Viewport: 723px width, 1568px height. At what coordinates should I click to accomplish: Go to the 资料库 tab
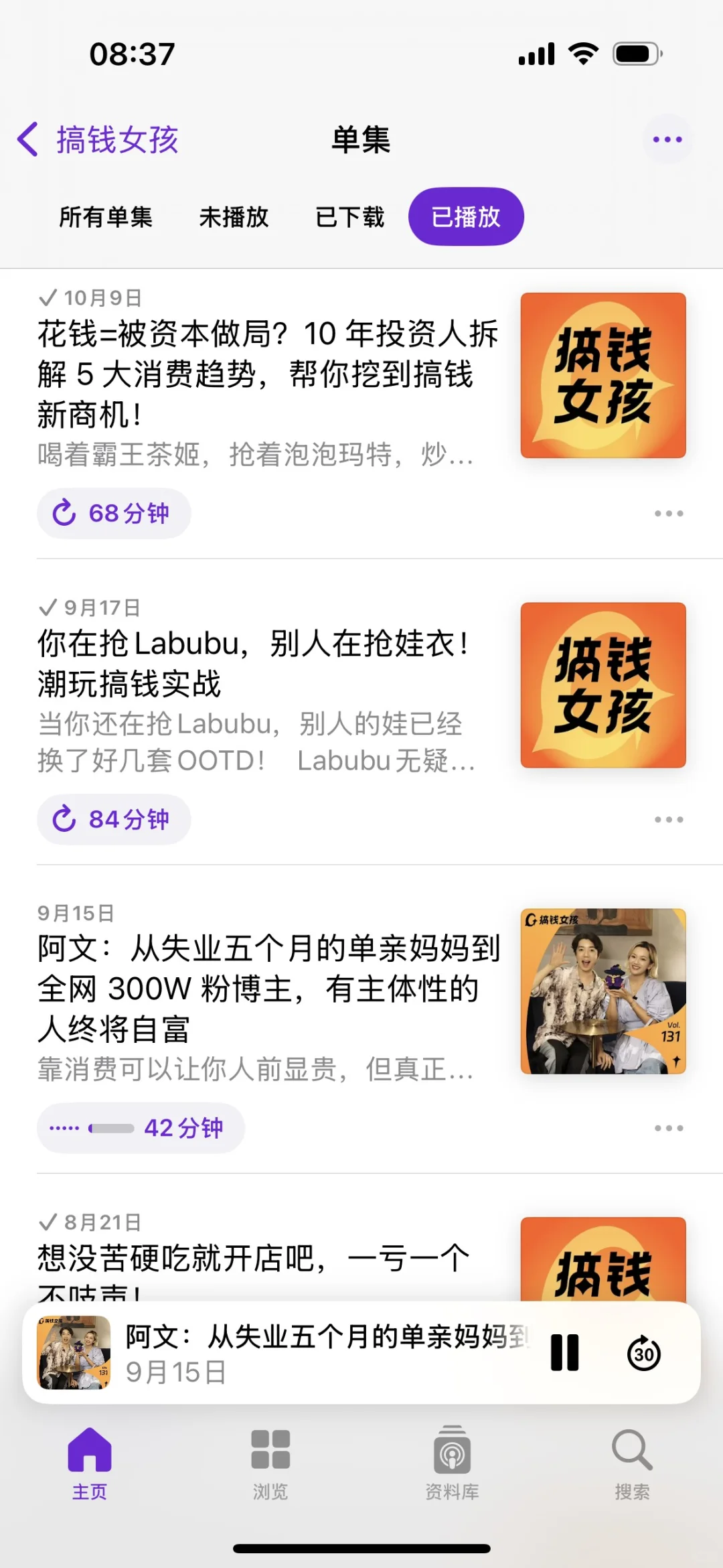pos(452,1464)
